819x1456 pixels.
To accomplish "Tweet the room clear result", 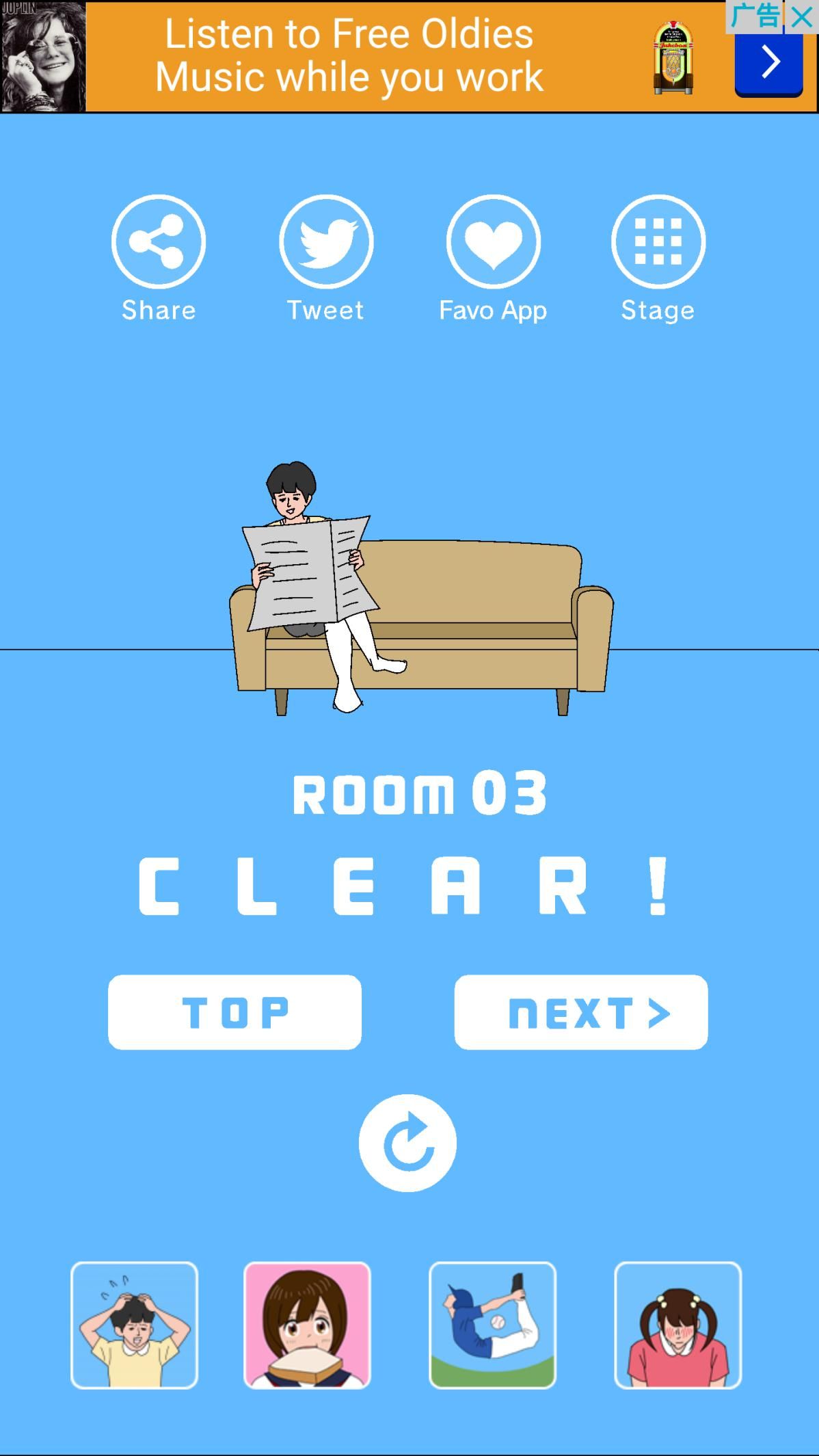I will point(326,241).
